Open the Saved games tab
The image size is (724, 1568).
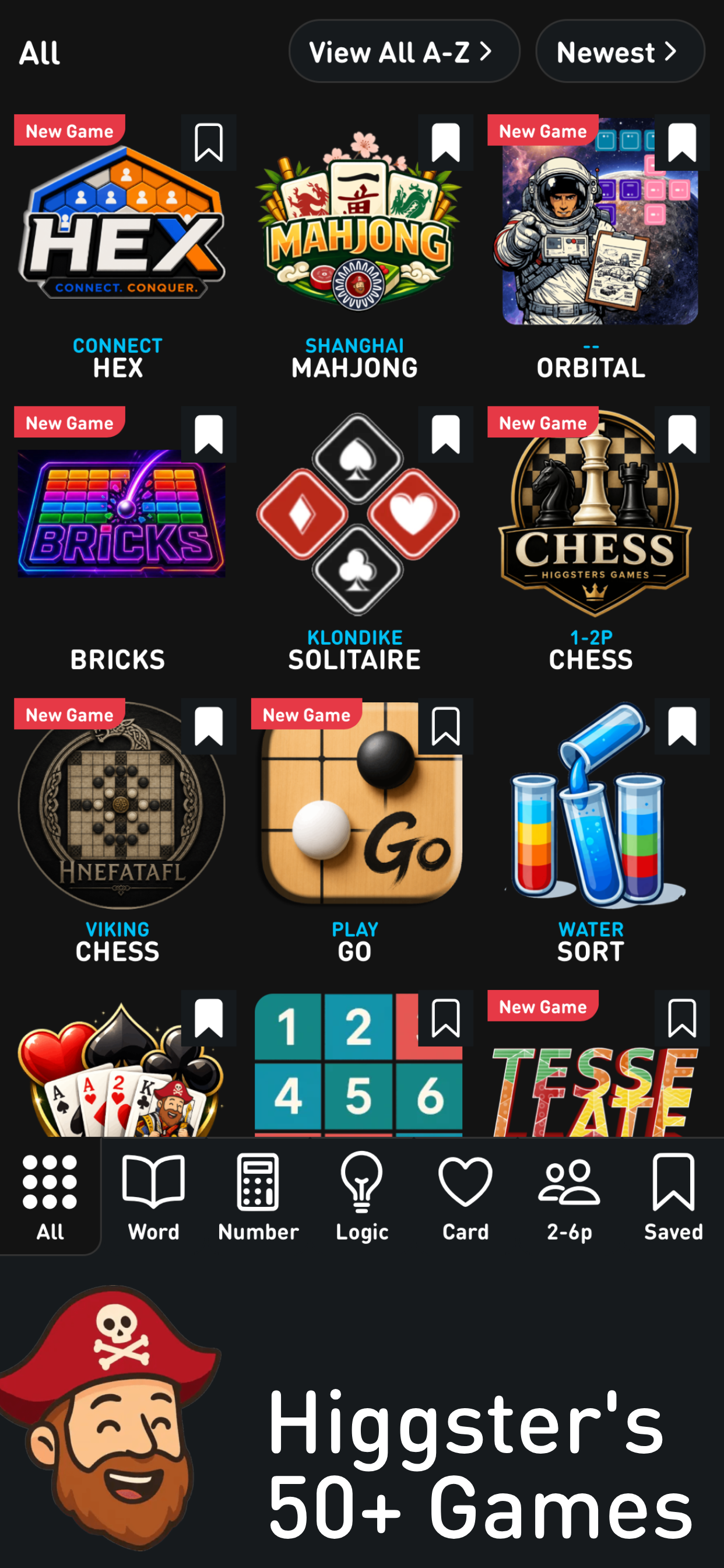coord(673,1196)
